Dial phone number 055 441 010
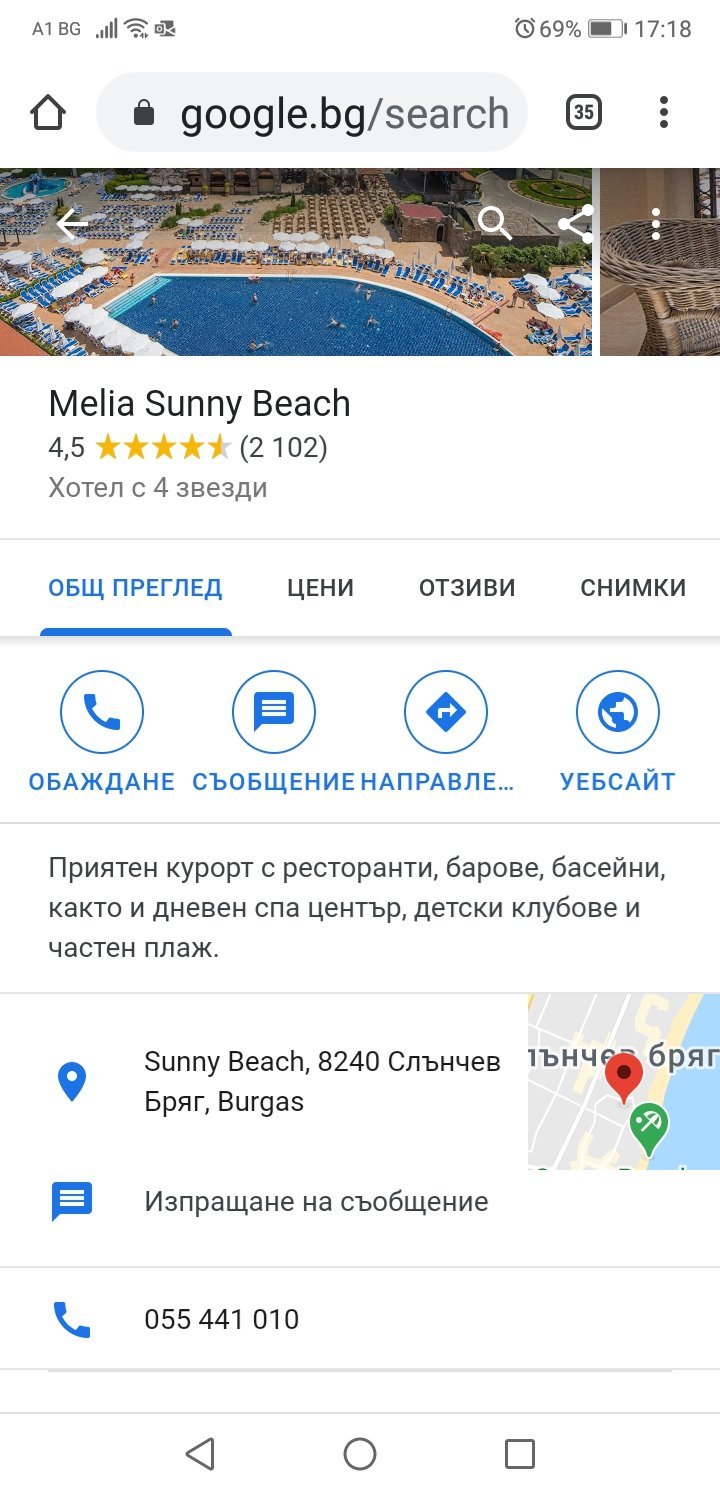 [222, 1319]
